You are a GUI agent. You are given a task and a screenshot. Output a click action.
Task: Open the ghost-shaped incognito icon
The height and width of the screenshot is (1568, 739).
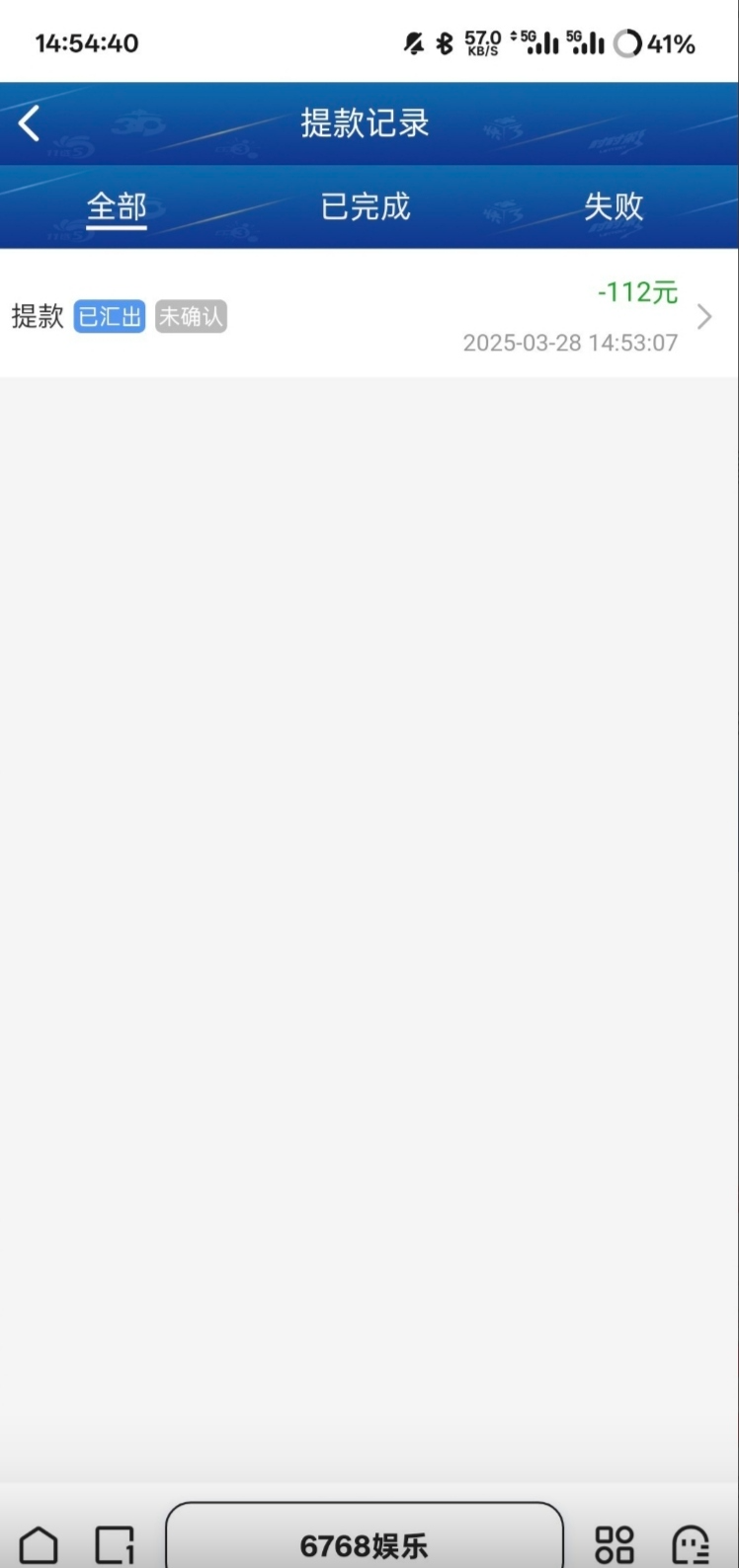pos(690,1543)
